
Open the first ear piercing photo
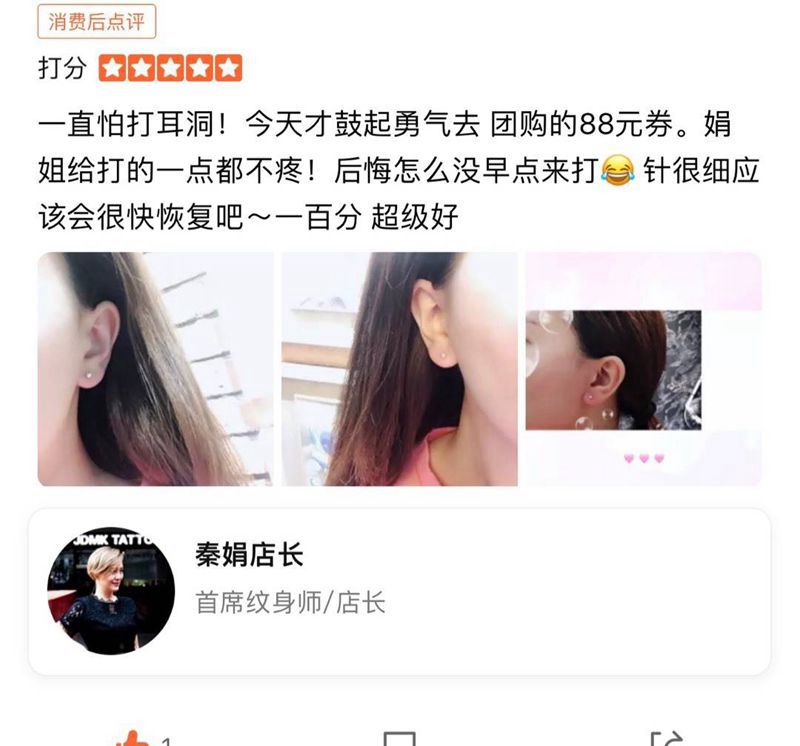(x=155, y=369)
